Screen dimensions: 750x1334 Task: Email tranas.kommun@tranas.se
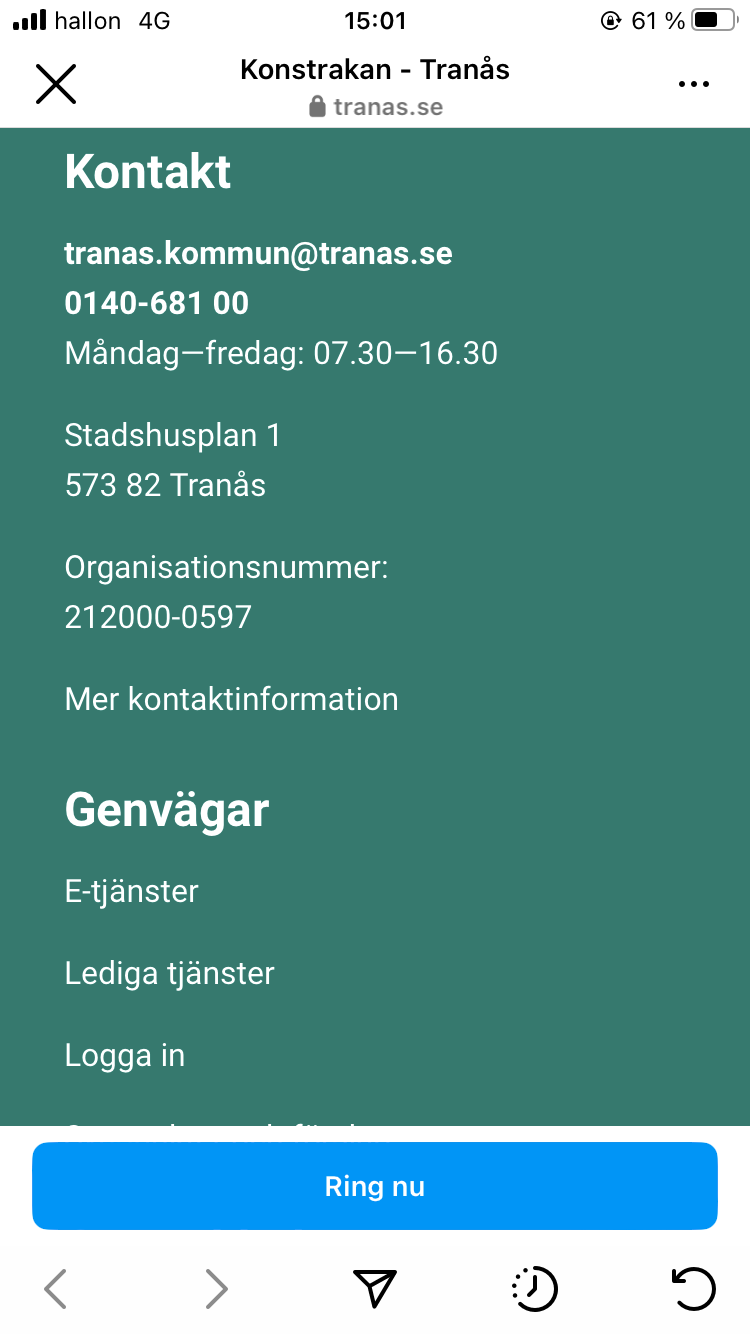coord(259,253)
